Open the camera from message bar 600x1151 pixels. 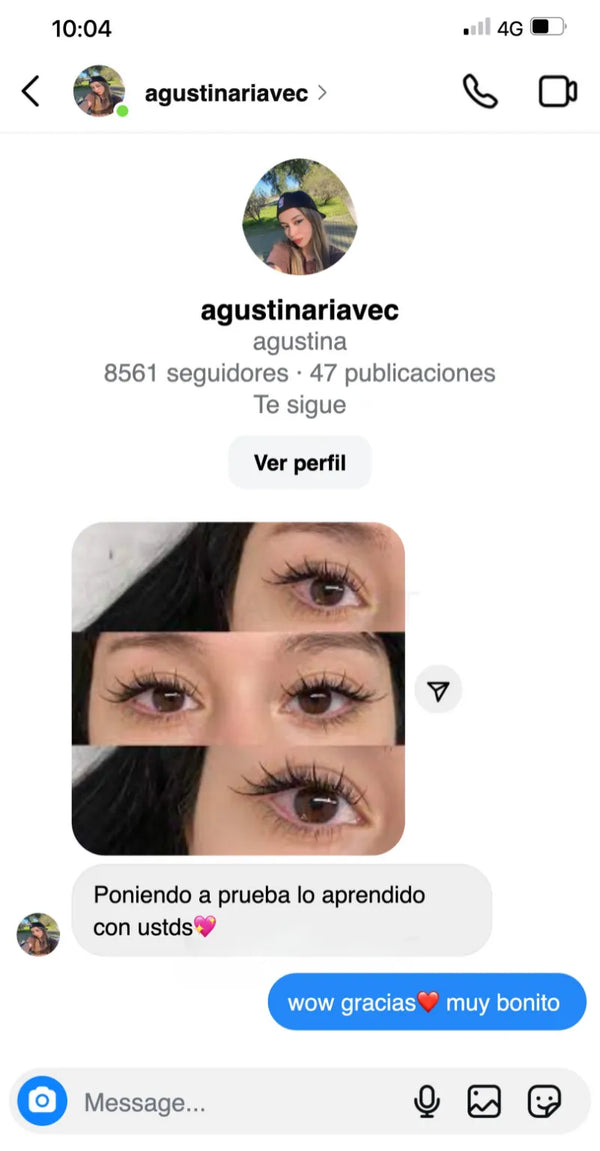click(42, 1102)
